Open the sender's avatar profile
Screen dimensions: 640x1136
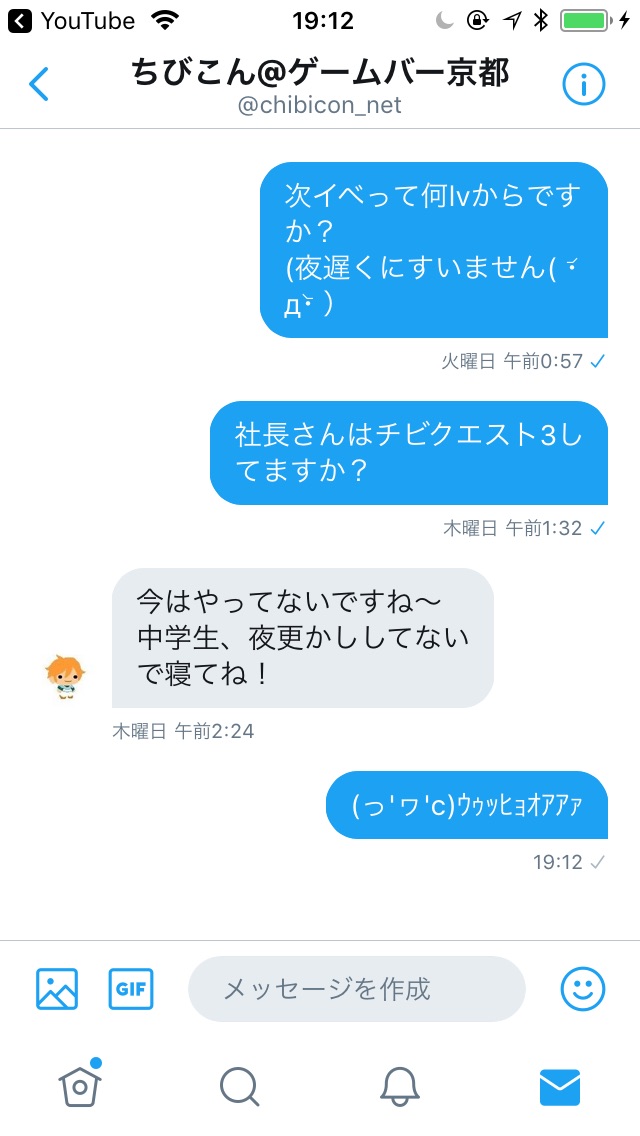(65, 677)
